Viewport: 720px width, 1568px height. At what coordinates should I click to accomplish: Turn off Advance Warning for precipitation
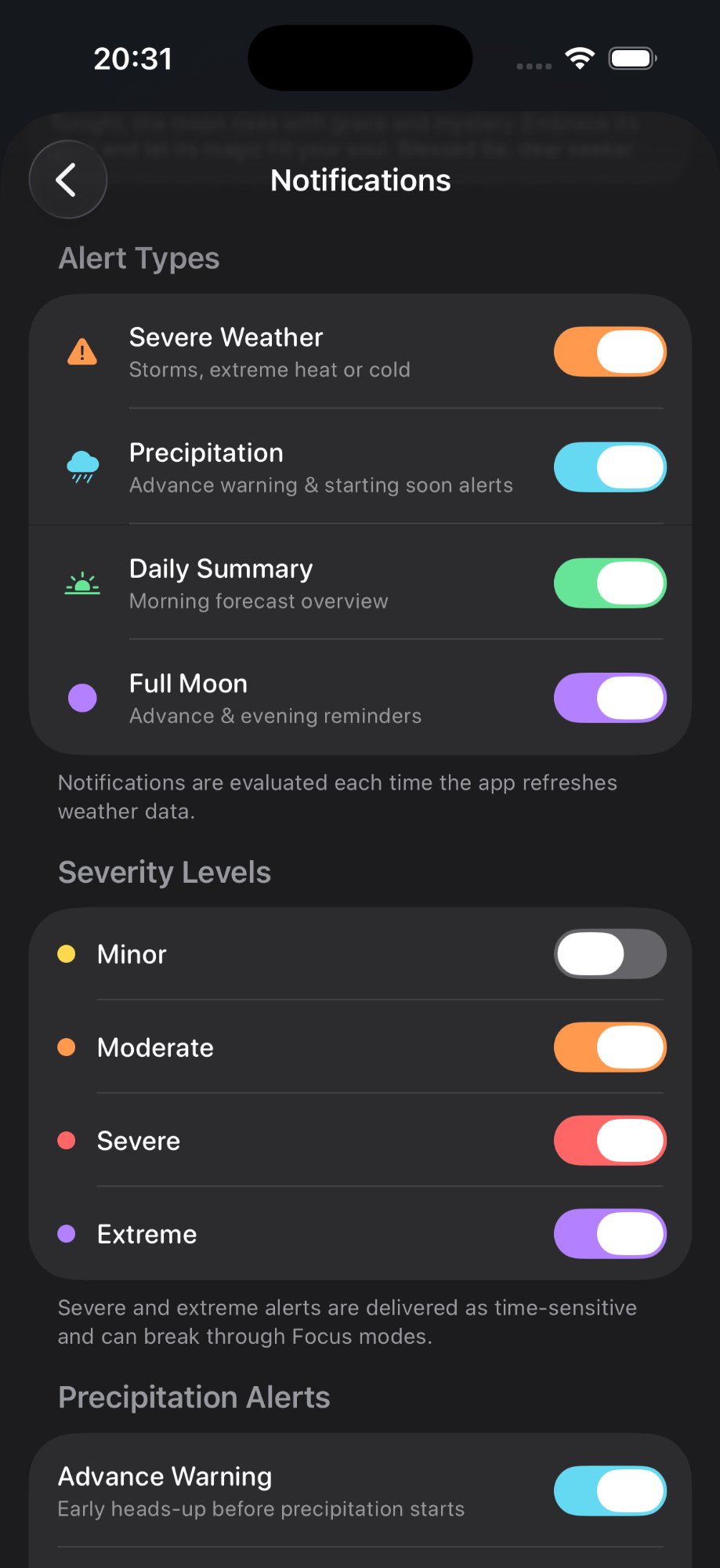610,1490
